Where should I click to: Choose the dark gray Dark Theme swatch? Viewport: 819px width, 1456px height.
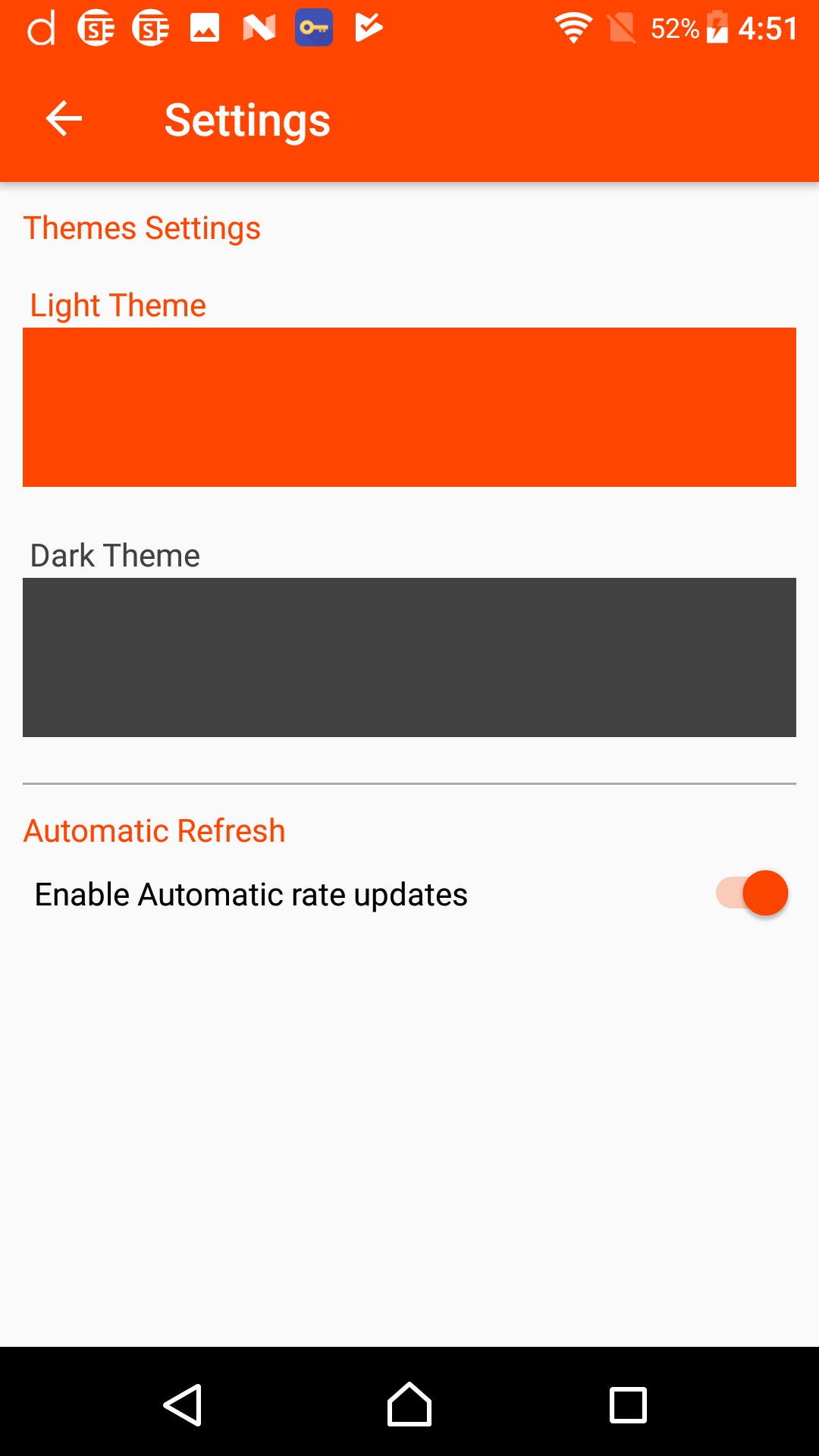409,657
